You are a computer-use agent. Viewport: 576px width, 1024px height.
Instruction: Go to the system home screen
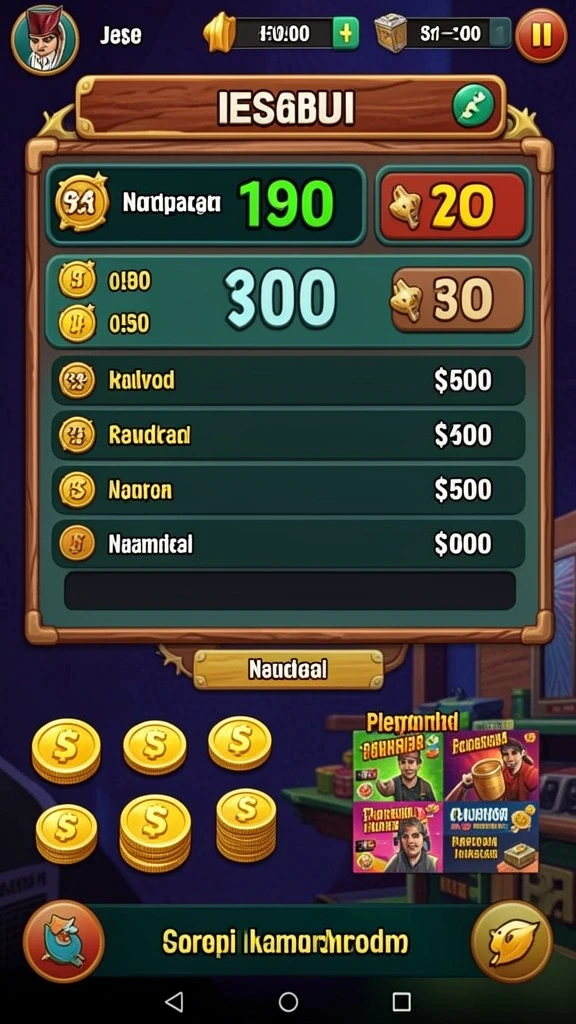288,1001
